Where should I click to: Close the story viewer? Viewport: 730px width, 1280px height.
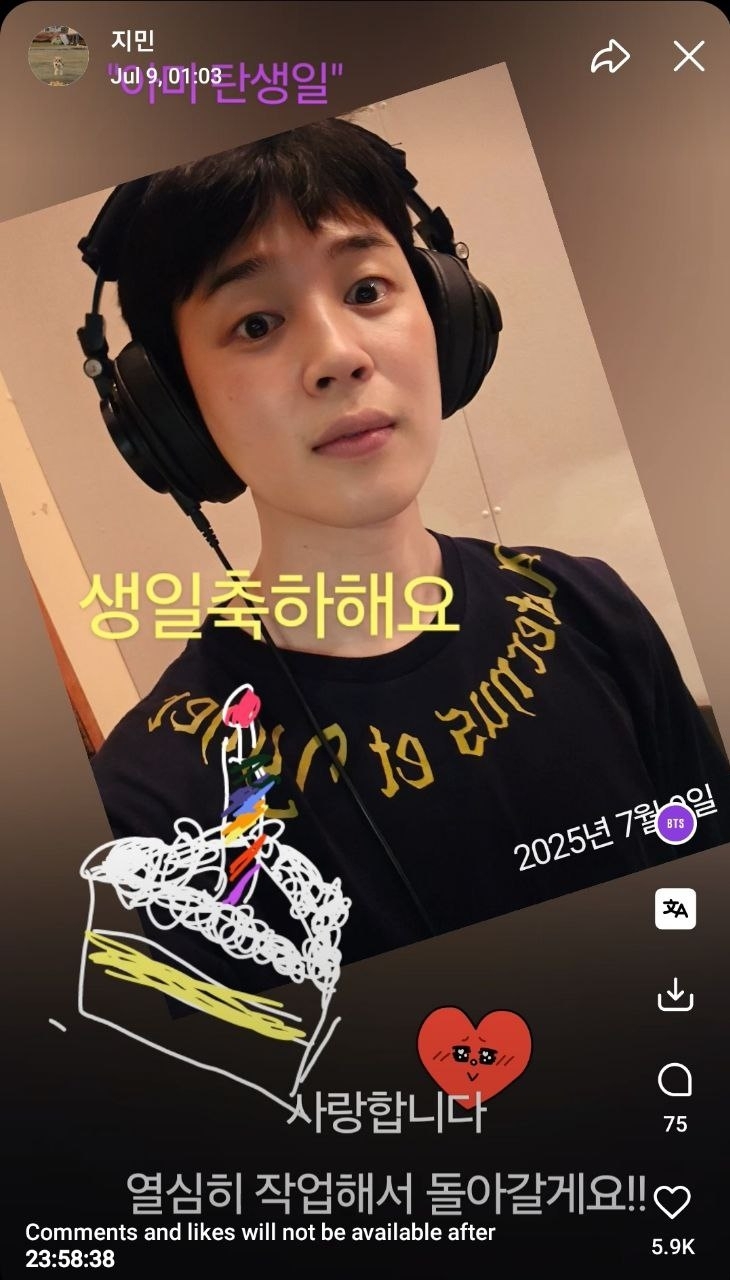coord(689,57)
